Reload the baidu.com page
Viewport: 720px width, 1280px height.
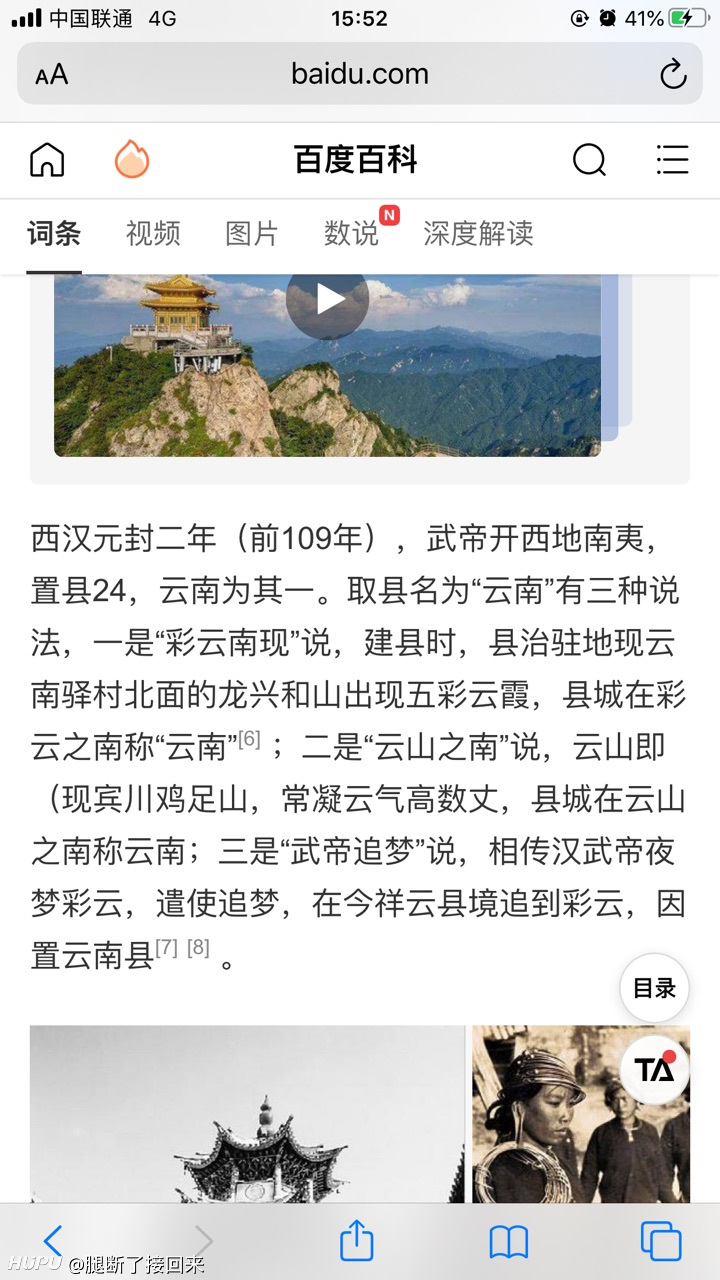(x=673, y=74)
